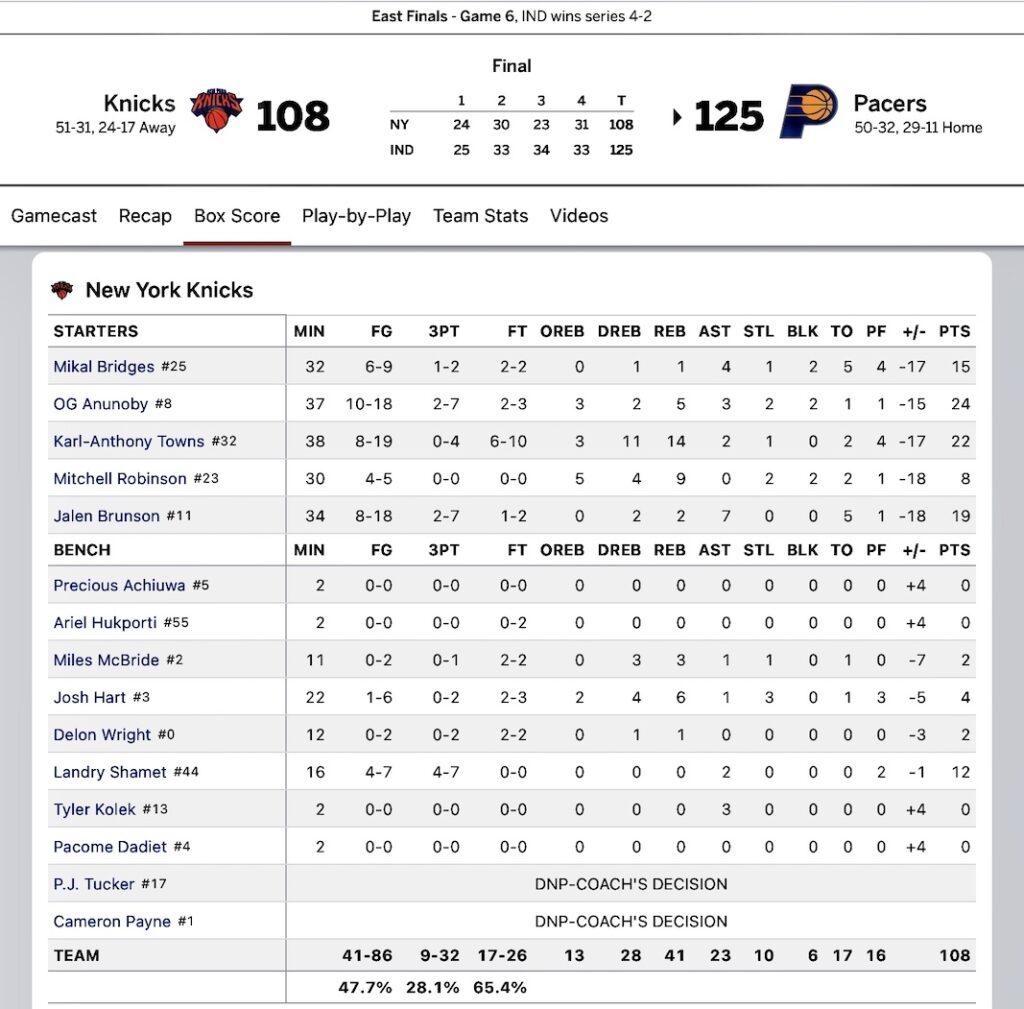Open the Recap tab
The width and height of the screenshot is (1024, 1009).
pyautogui.click(x=145, y=216)
